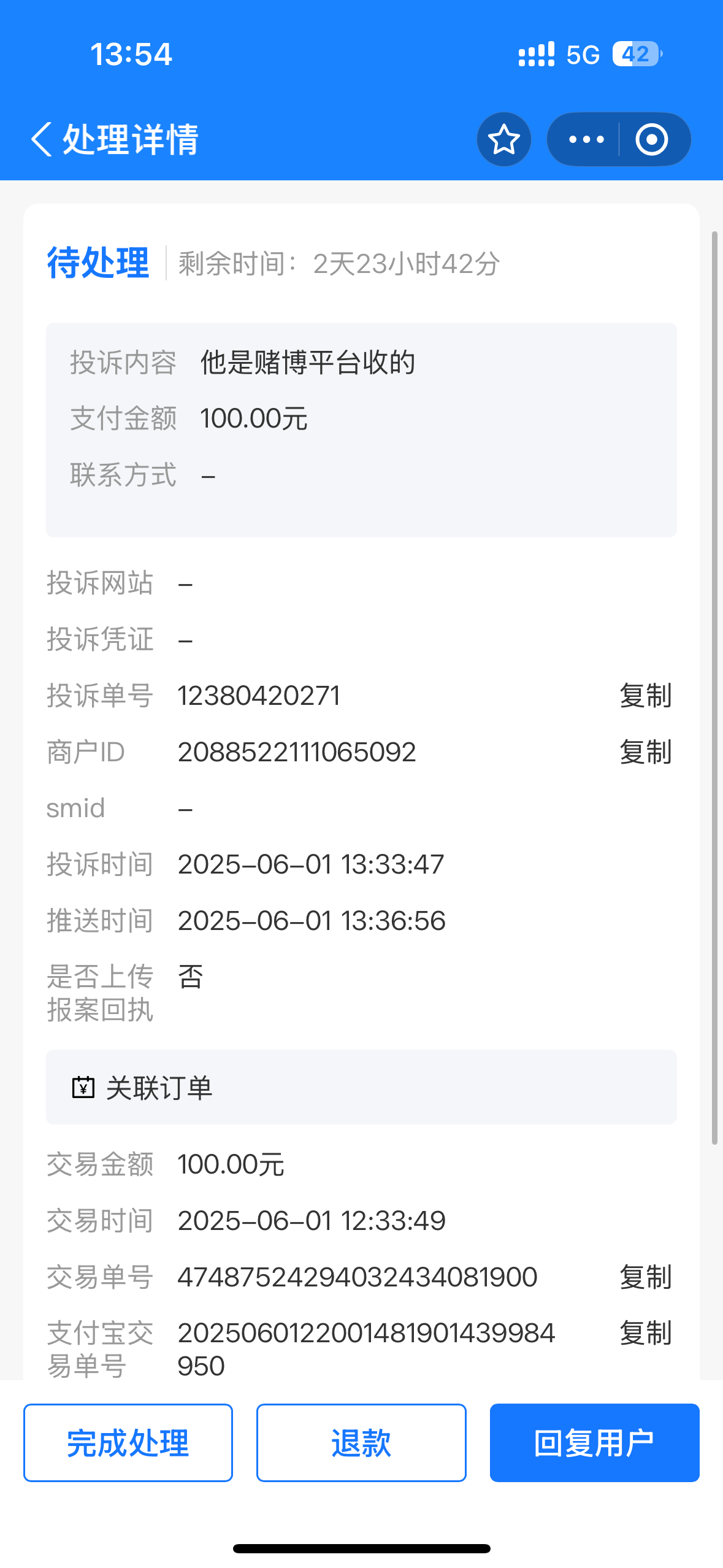Open the three-dot more options menu
Screen dimensions: 723x1568
click(586, 139)
